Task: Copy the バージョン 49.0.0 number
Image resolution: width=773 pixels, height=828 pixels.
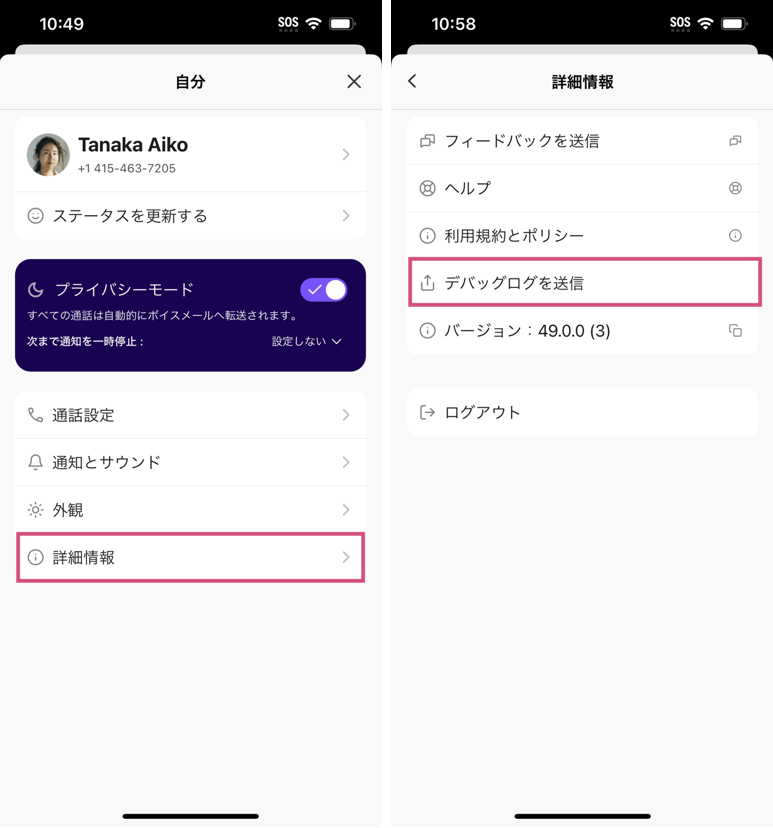Action: click(x=735, y=331)
